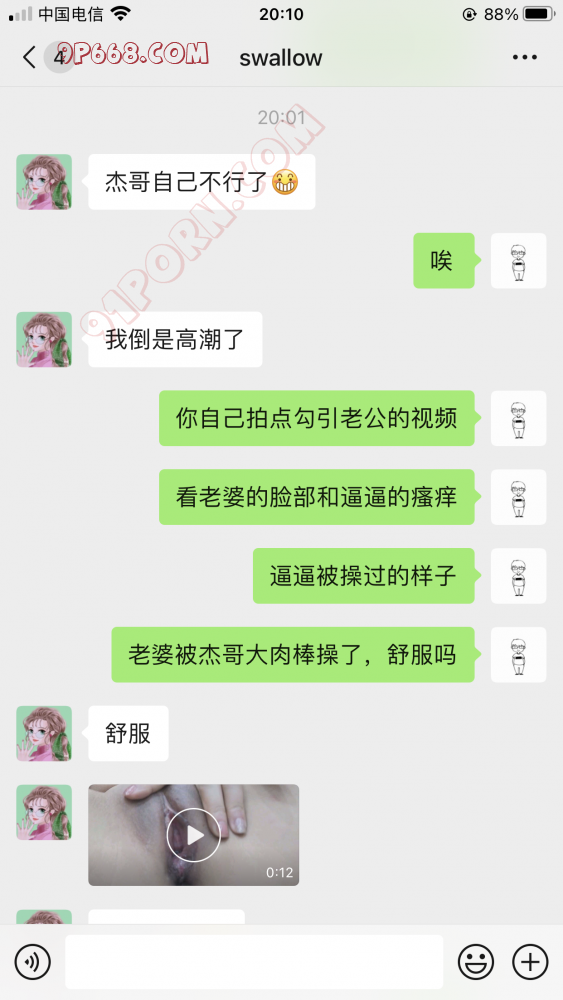Focus the message text field
This screenshot has width=563, height=1000.
pyautogui.click(x=254, y=961)
